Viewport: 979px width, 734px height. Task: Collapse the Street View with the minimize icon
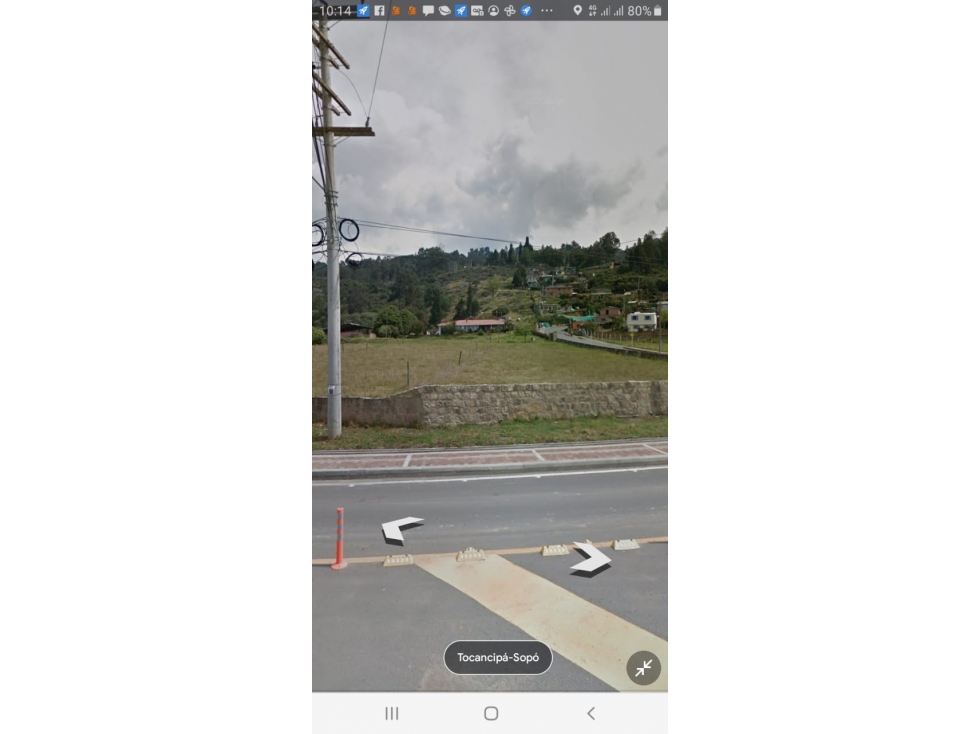click(643, 668)
